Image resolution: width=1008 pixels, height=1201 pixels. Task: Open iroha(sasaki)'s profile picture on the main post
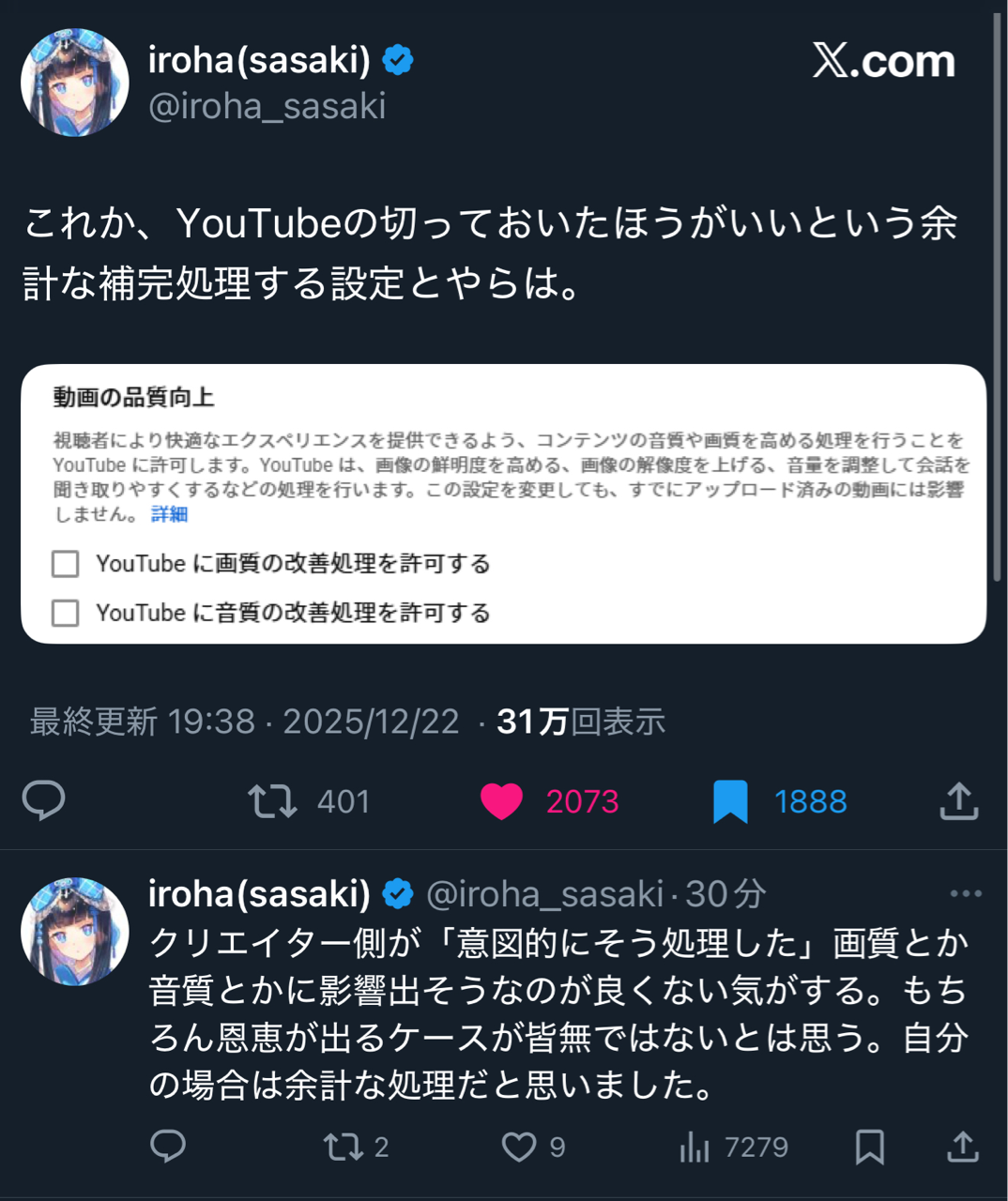pyautogui.click(x=75, y=83)
